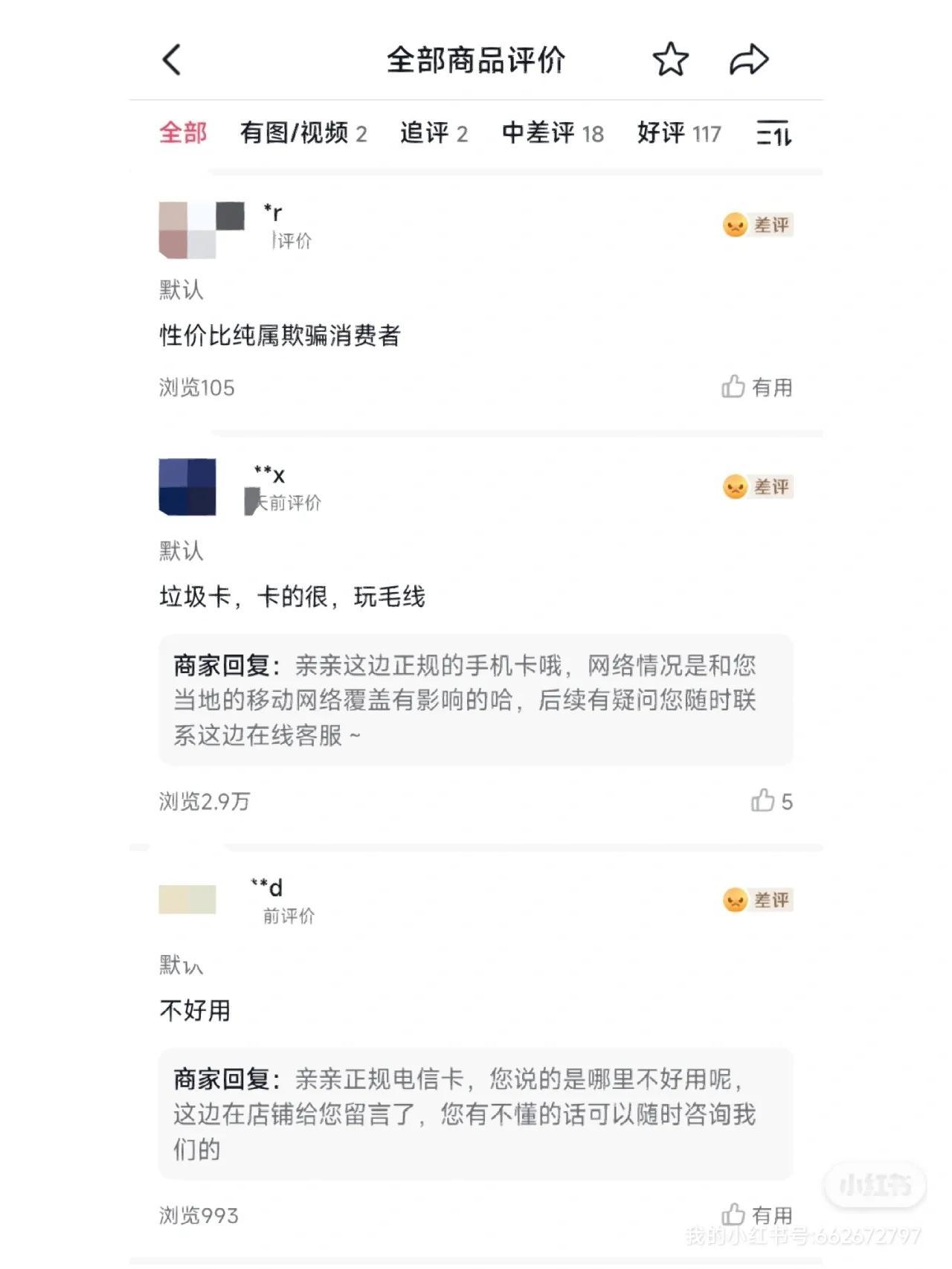Open the 追评 follow-up reviews tab
952x1269 pixels.
point(434,133)
